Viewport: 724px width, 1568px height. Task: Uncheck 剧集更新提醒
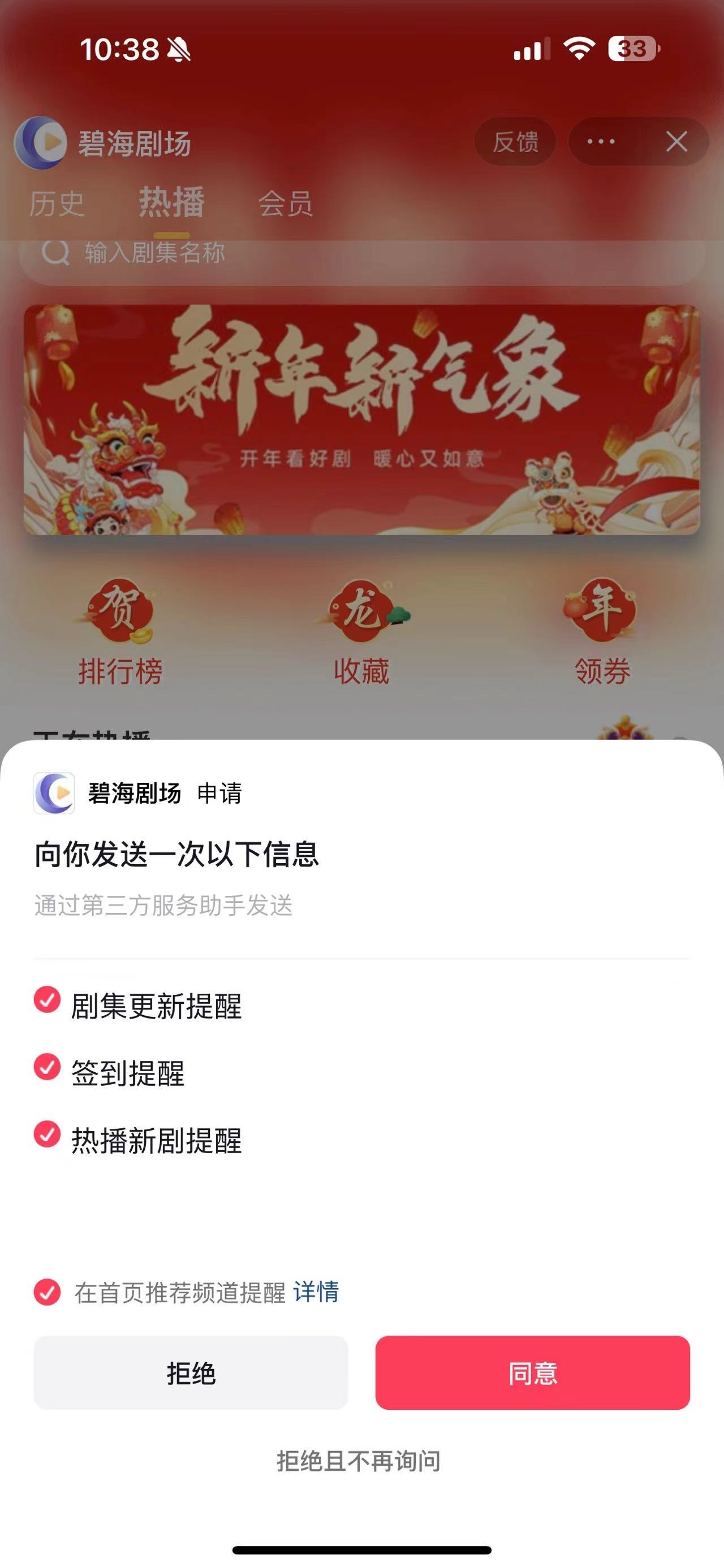[x=47, y=999]
